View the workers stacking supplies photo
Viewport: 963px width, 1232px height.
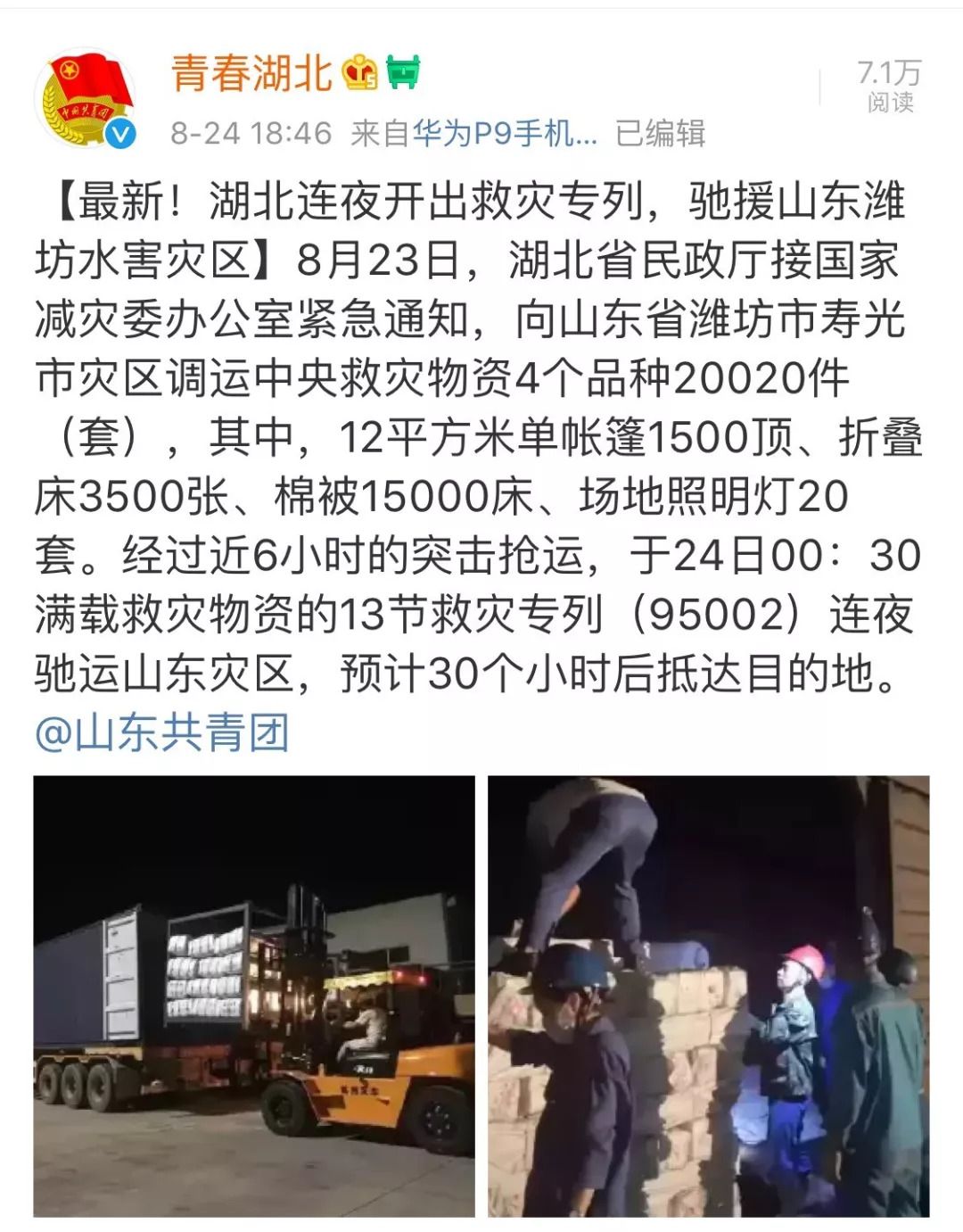click(x=708, y=995)
